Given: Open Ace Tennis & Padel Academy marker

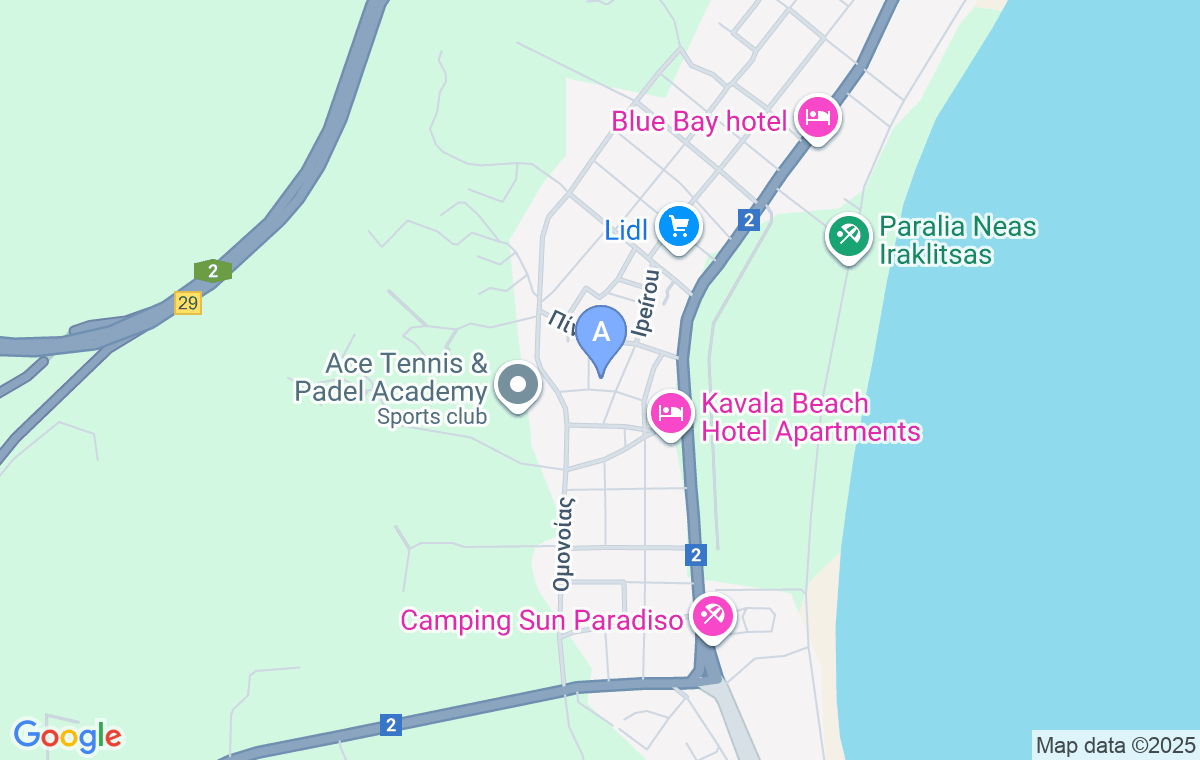Looking at the screenshot, I should pos(518,385).
